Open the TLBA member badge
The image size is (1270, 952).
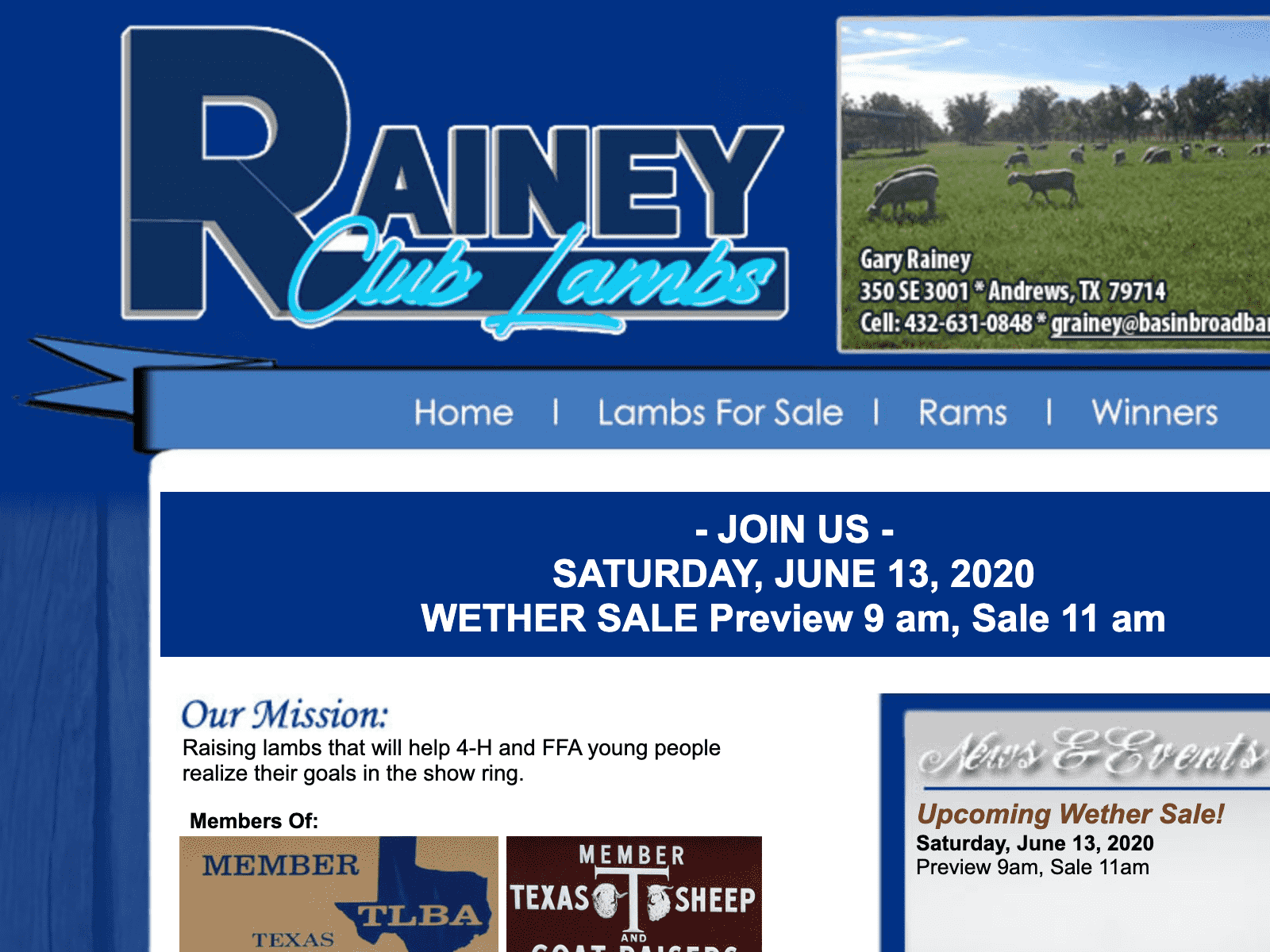pos(339,894)
